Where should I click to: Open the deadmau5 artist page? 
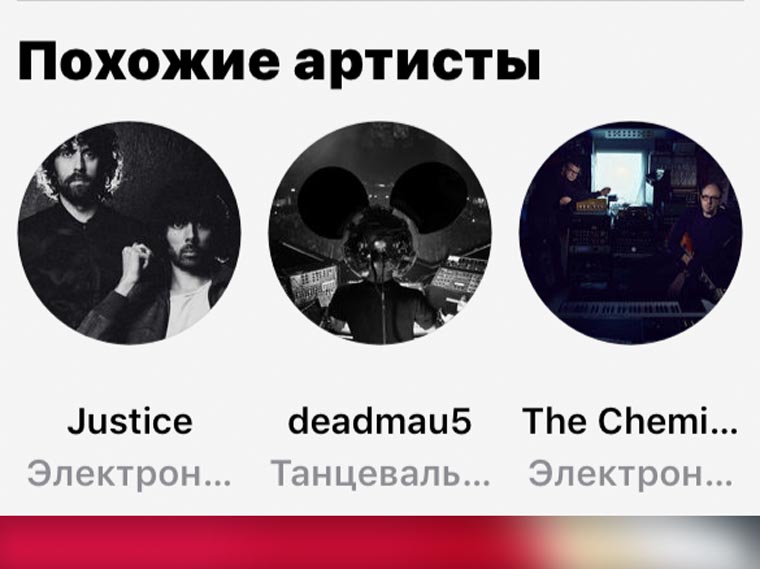[380, 233]
